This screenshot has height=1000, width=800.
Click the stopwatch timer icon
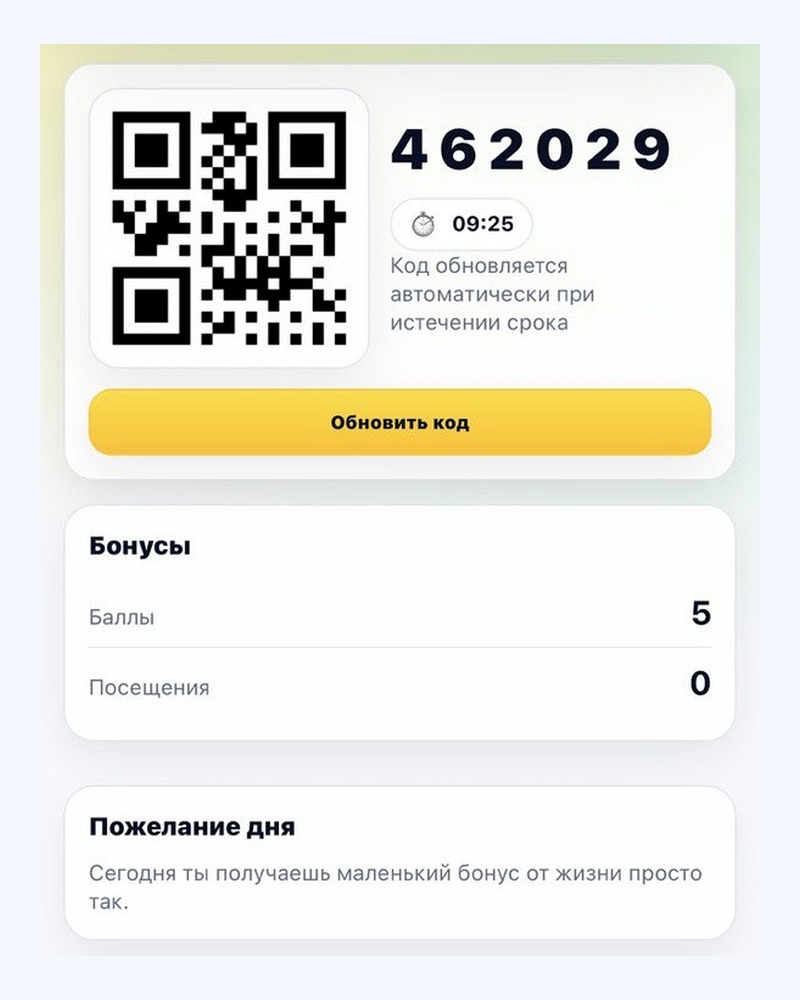pyautogui.click(x=426, y=225)
